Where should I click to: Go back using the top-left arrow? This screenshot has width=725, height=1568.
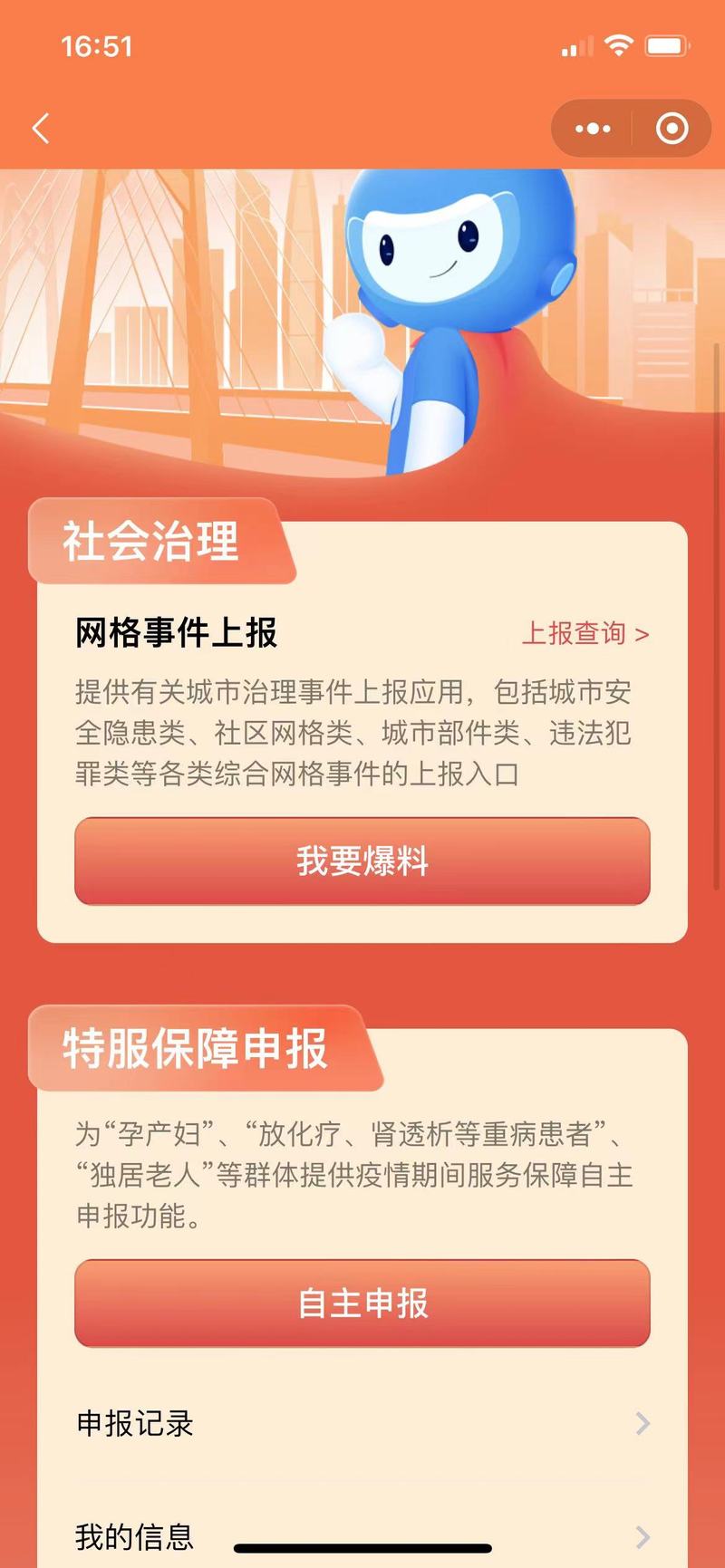(41, 129)
